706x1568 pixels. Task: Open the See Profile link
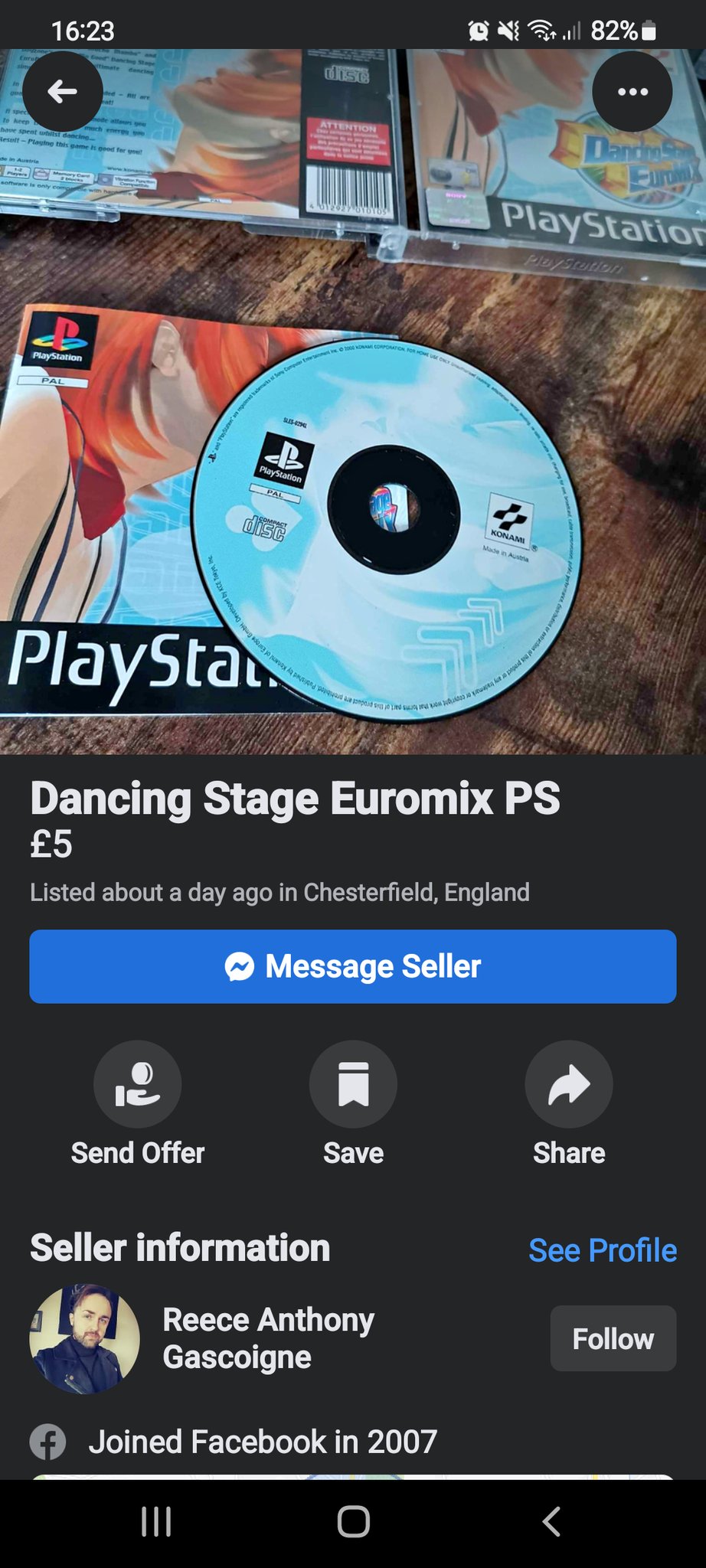[x=603, y=1250]
